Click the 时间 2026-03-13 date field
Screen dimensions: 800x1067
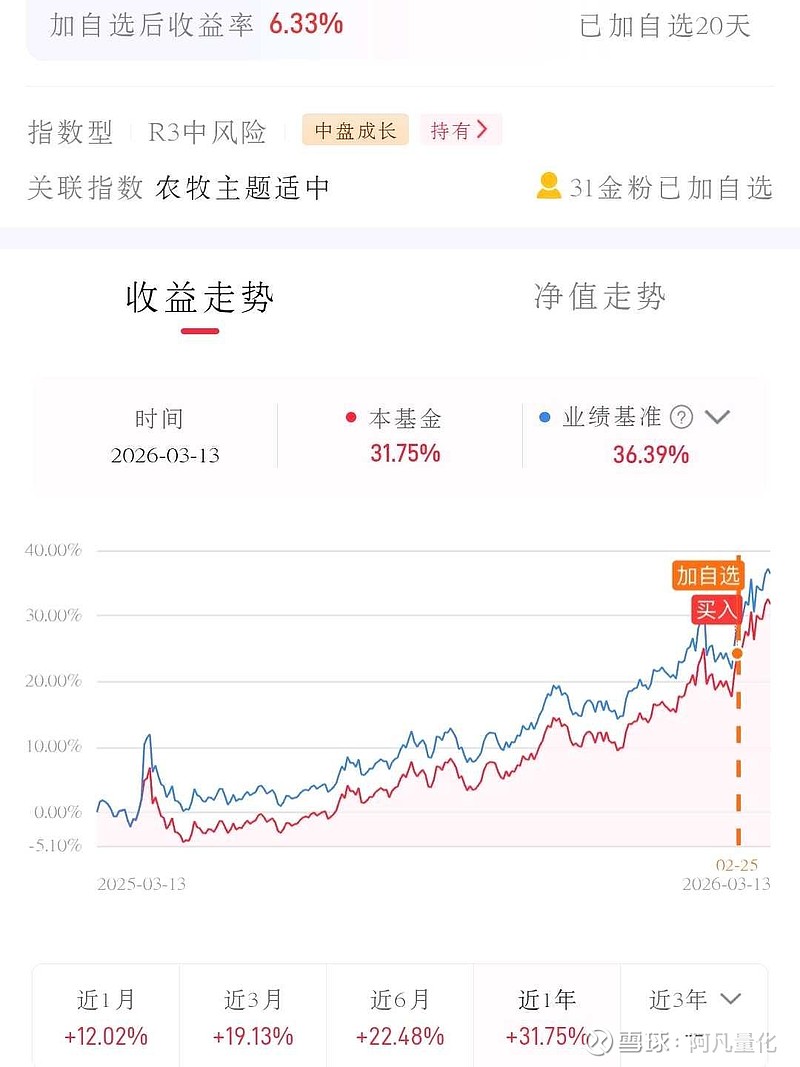pyautogui.click(x=162, y=435)
